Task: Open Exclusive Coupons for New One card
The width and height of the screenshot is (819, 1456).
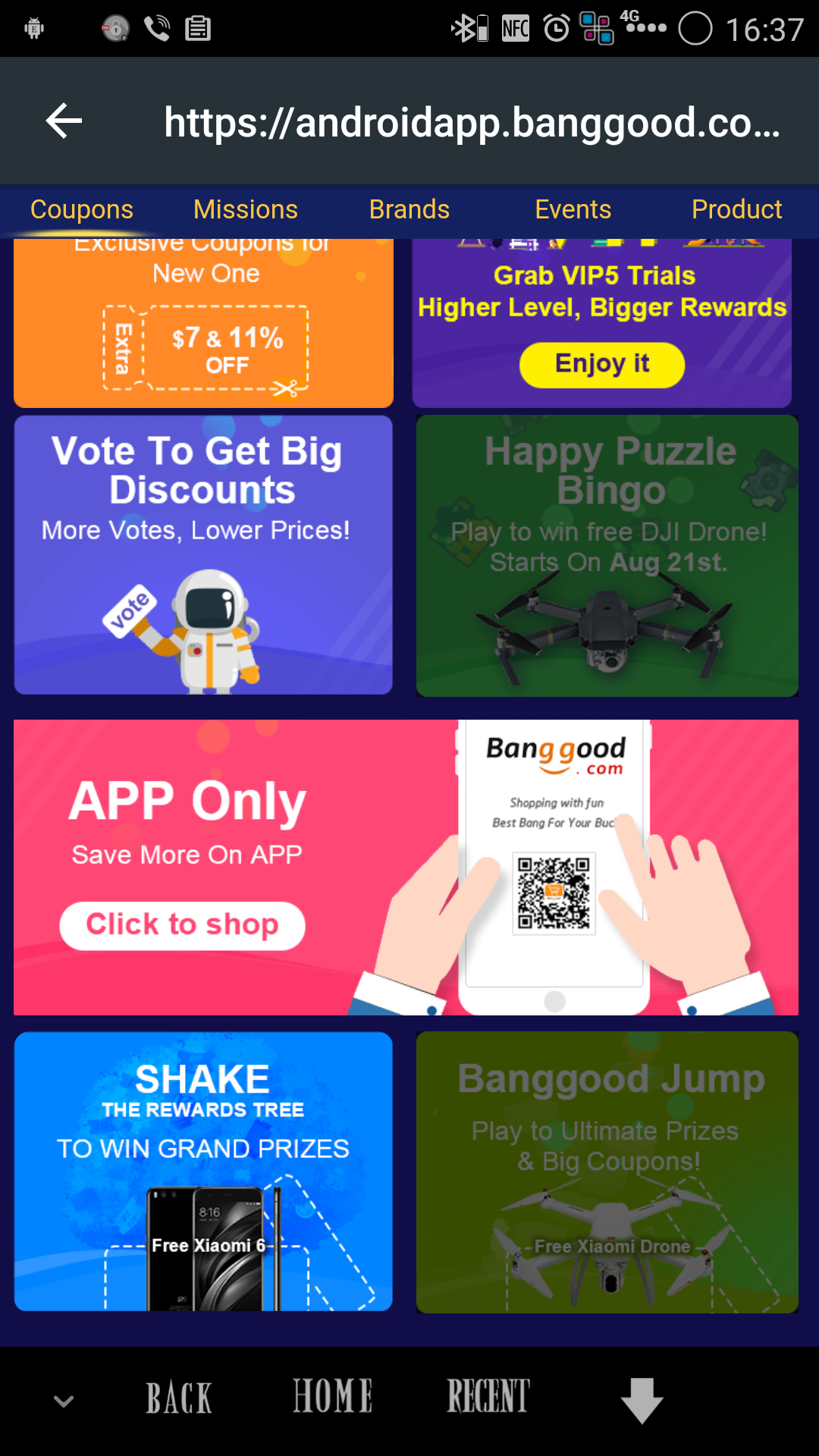Action: click(203, 326)
